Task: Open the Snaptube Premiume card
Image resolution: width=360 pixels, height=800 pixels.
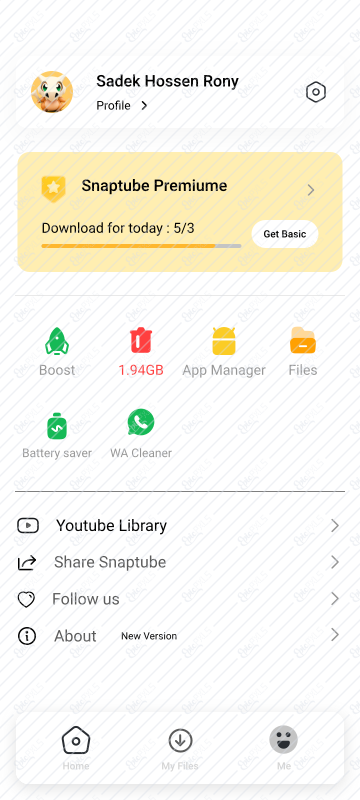Action: (180, 212)
